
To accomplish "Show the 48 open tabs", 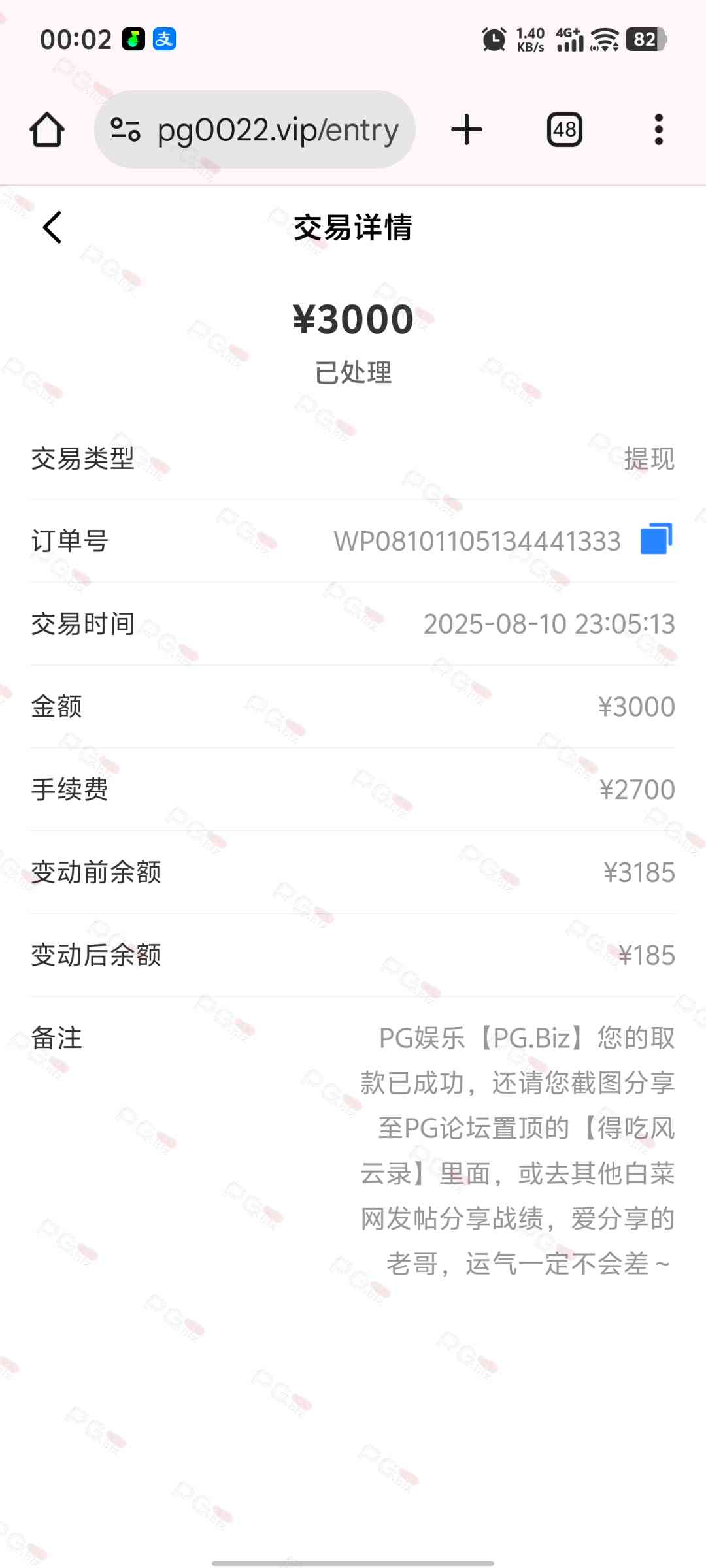I will [564, 129].
